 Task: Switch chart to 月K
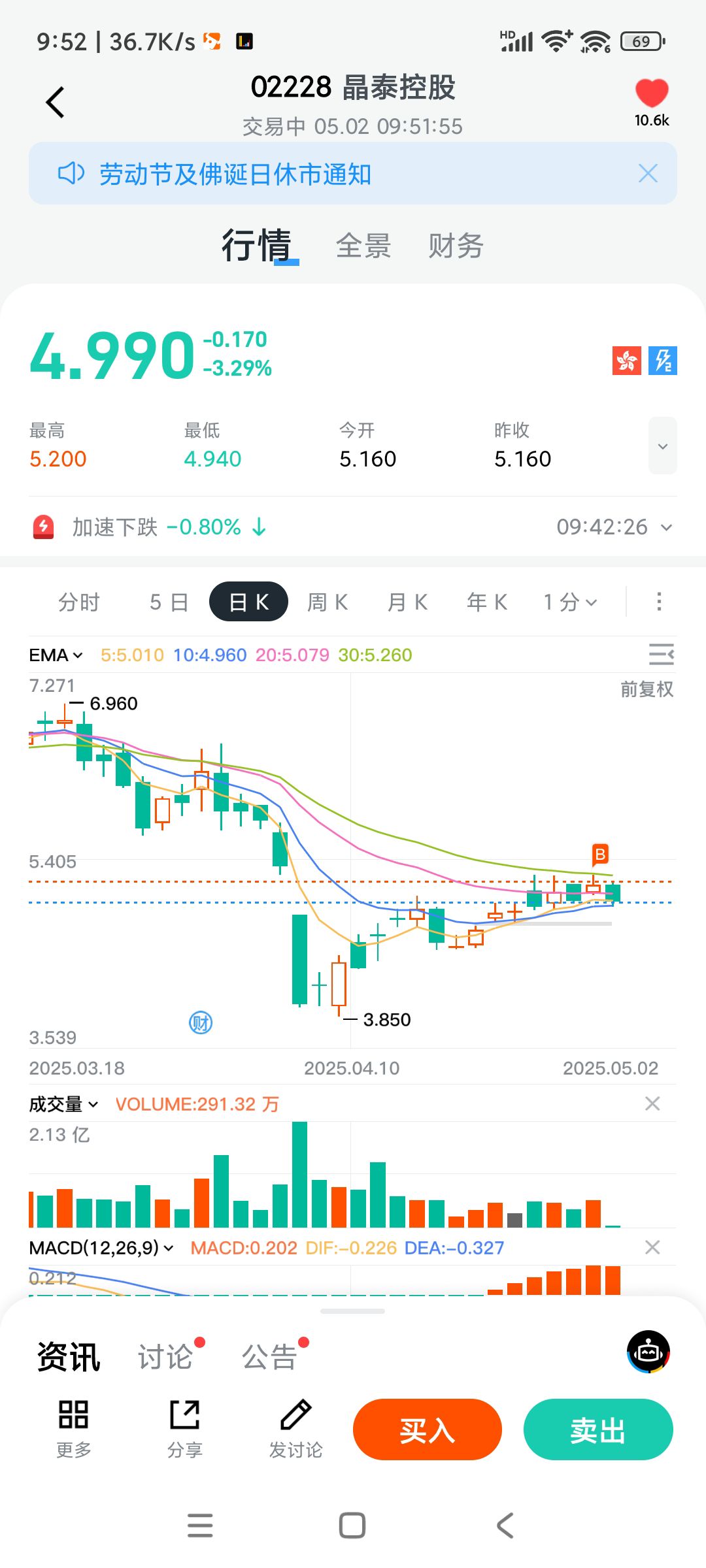pos(407,602)
